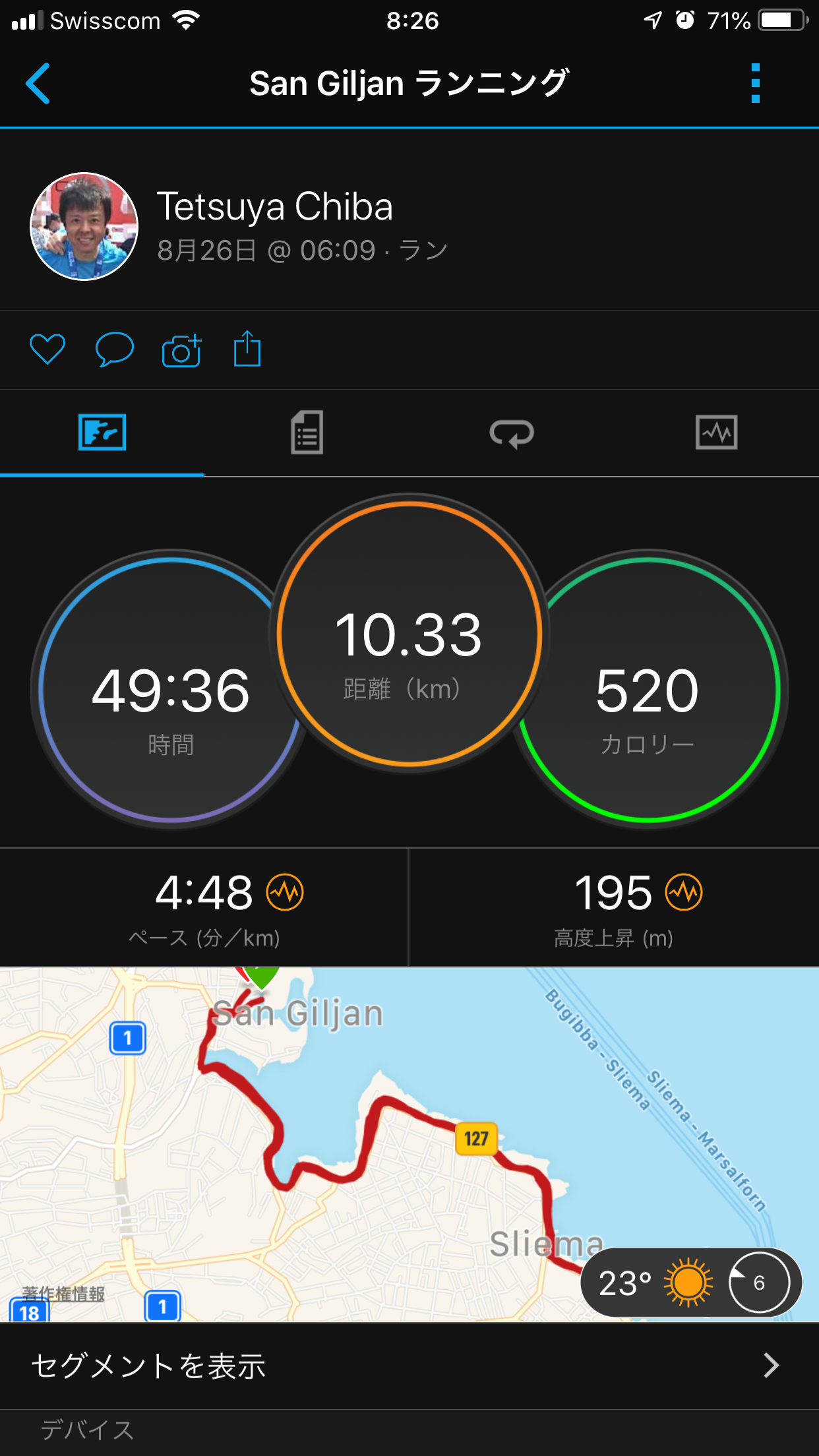819x1456 pixels.
Task: Like this activity with the heart icon
Action: pos(47,349)
